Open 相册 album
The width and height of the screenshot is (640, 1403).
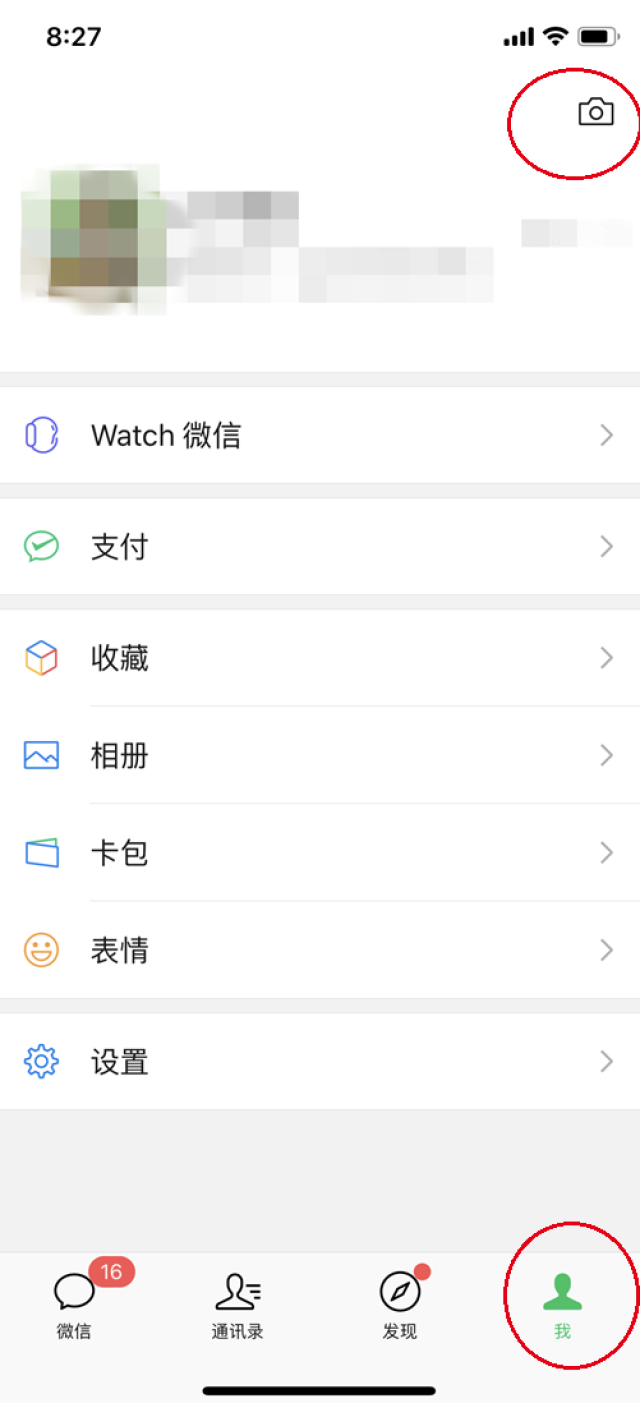pyautogui.click(x=320, y=755)
